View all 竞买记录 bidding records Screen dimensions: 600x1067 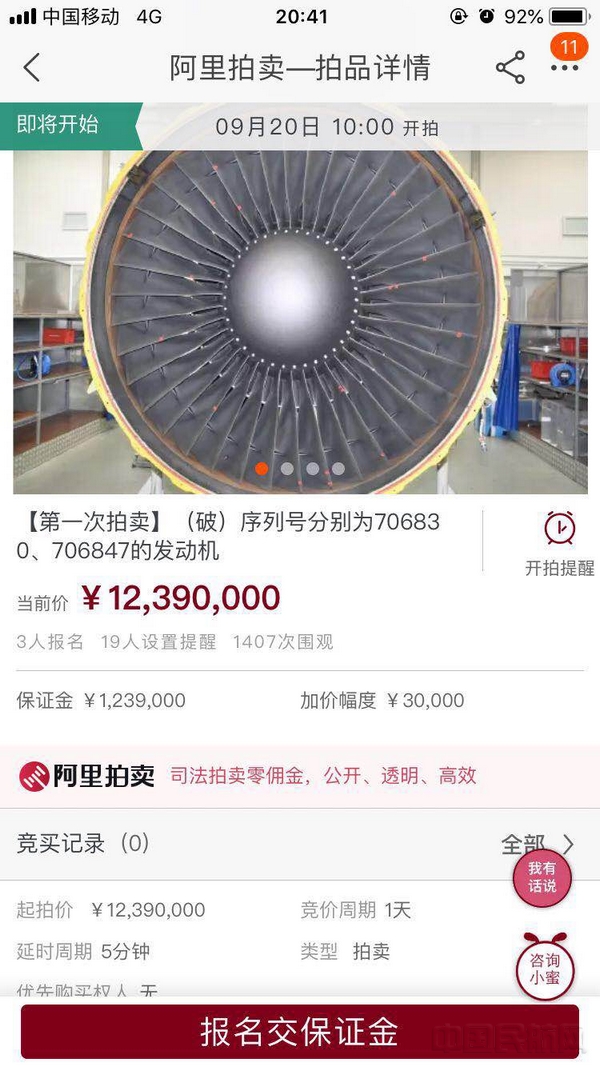tap(538, 844)
